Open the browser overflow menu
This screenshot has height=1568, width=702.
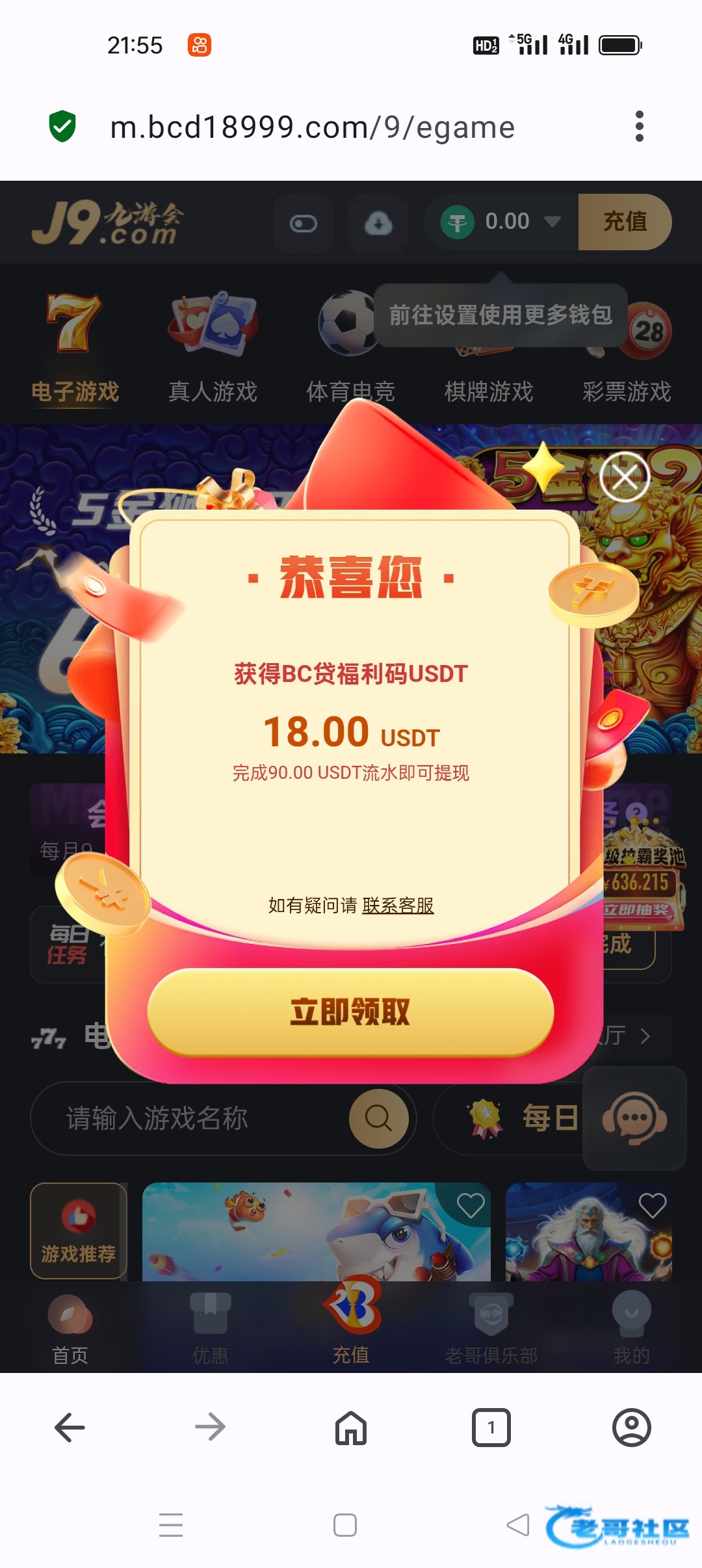tap(640, 126)
